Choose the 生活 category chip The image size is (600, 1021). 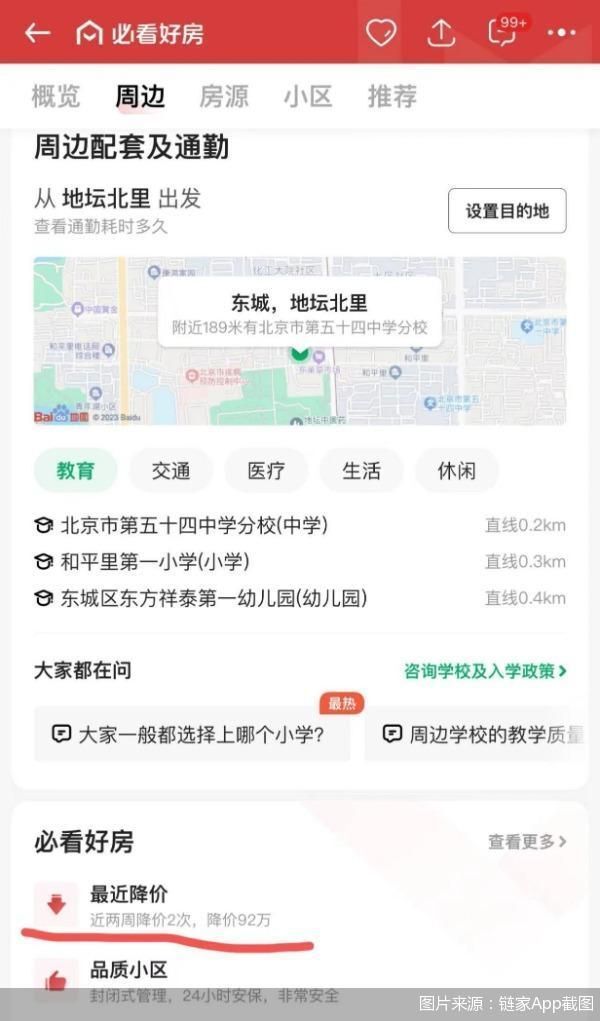click(361, 471)
